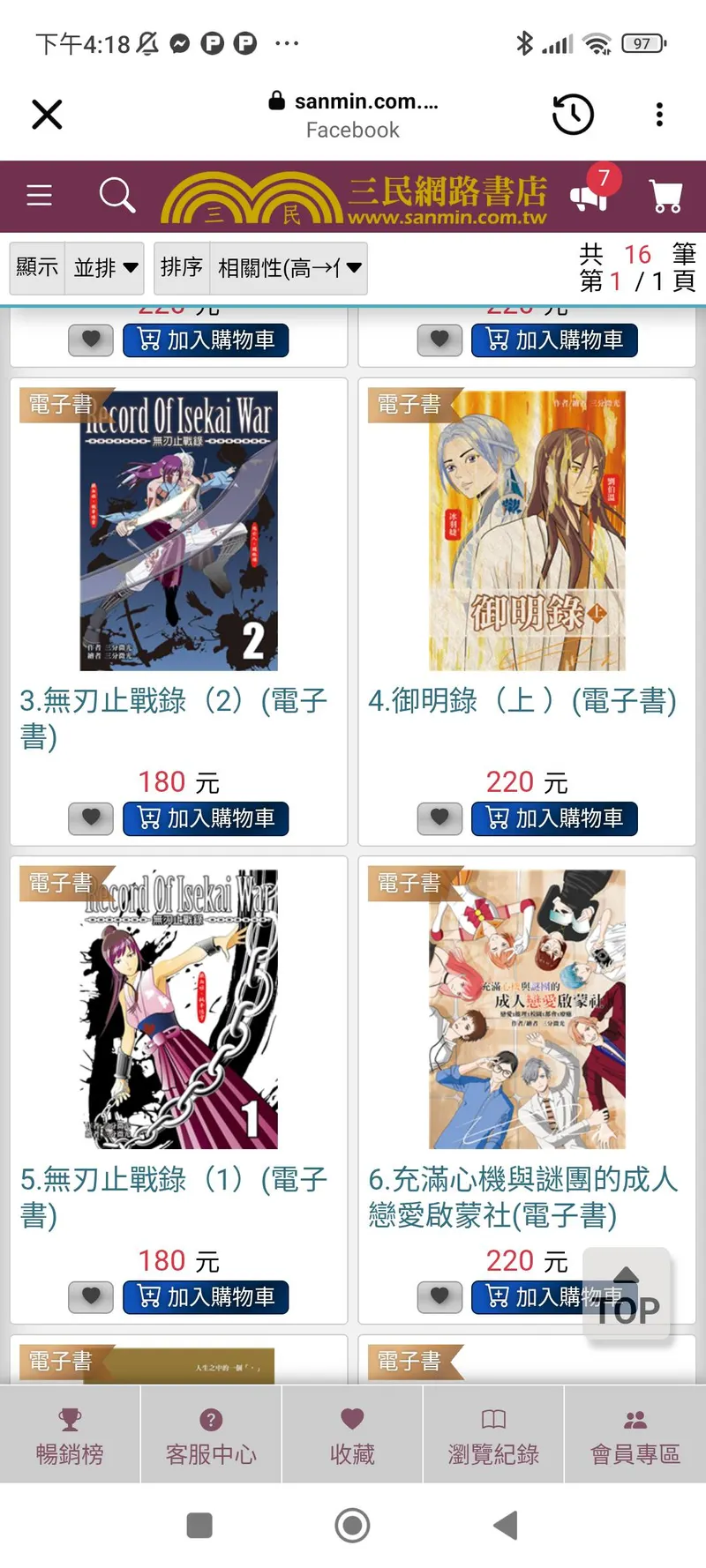Open the 會員專區 tab

point(635,1435)
